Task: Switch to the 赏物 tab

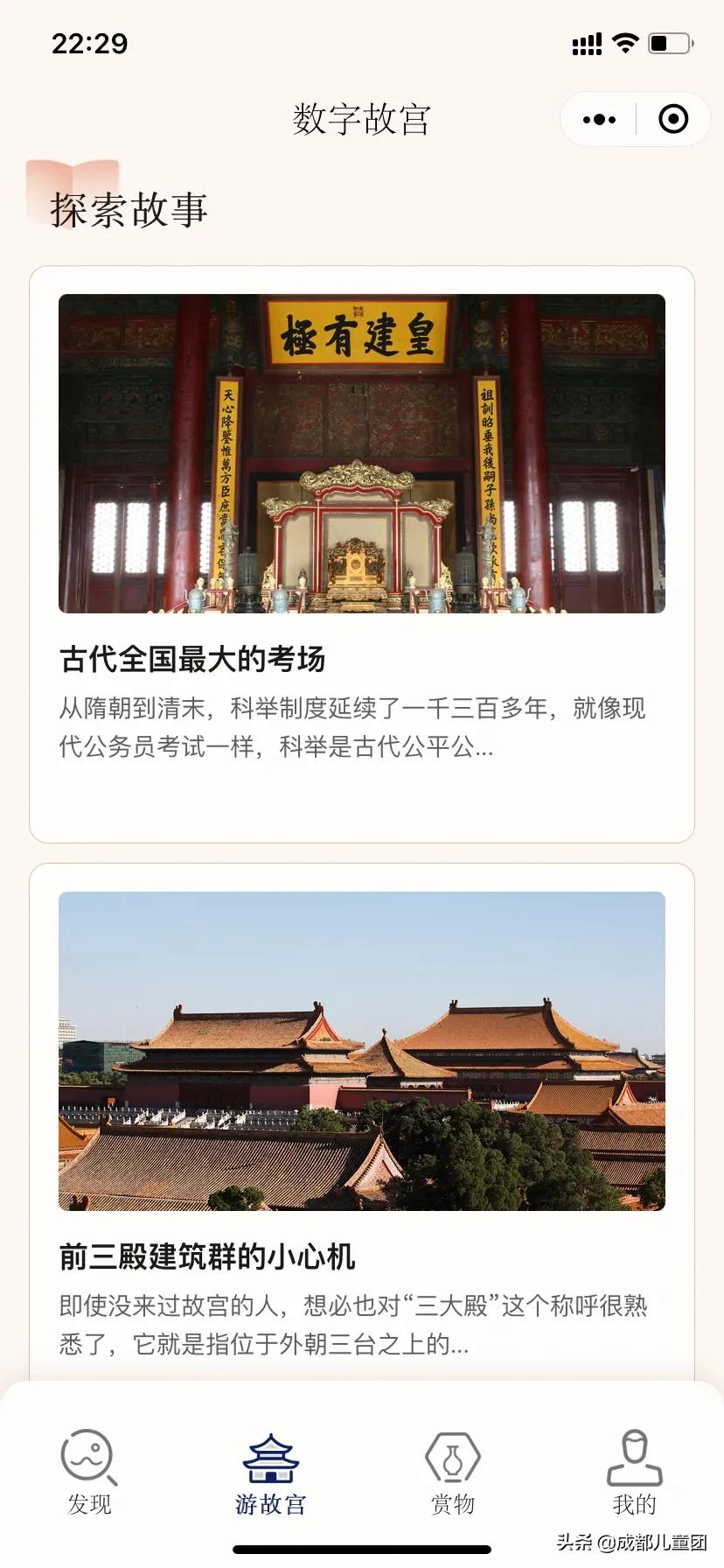Action: 452,1474
